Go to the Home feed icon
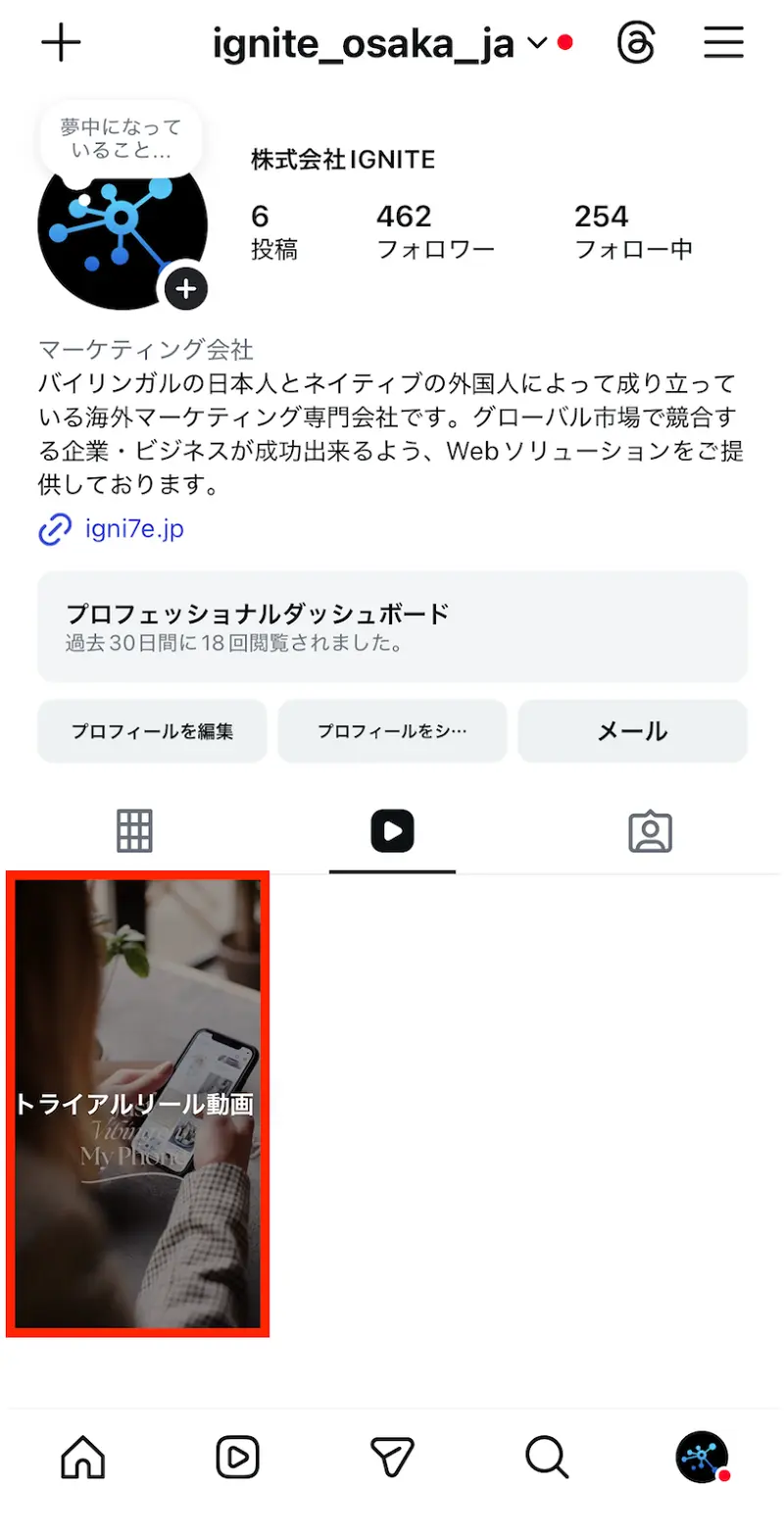784x1534 pixels. coord(82,1458)
